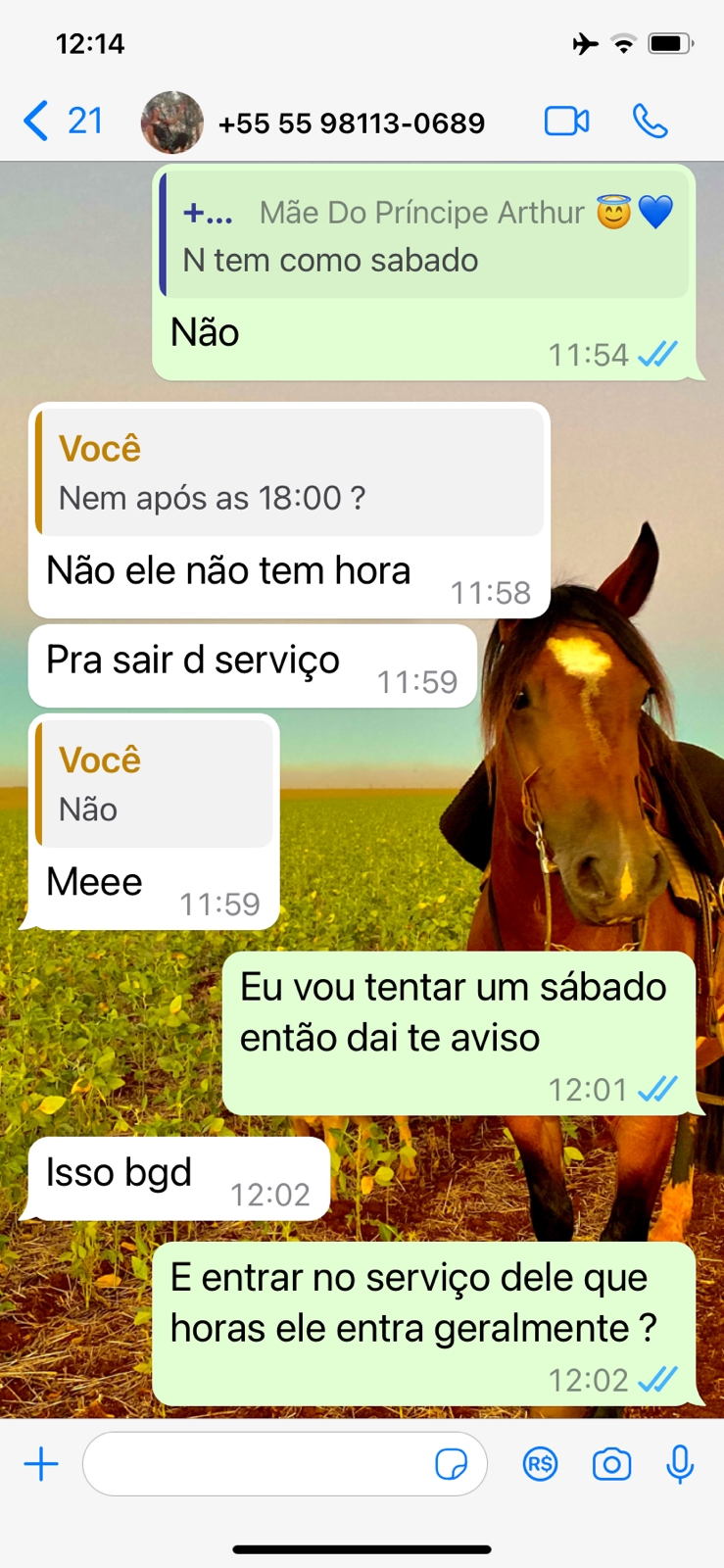
Task: Open the sticker picker
Action: pos(451,1464)
